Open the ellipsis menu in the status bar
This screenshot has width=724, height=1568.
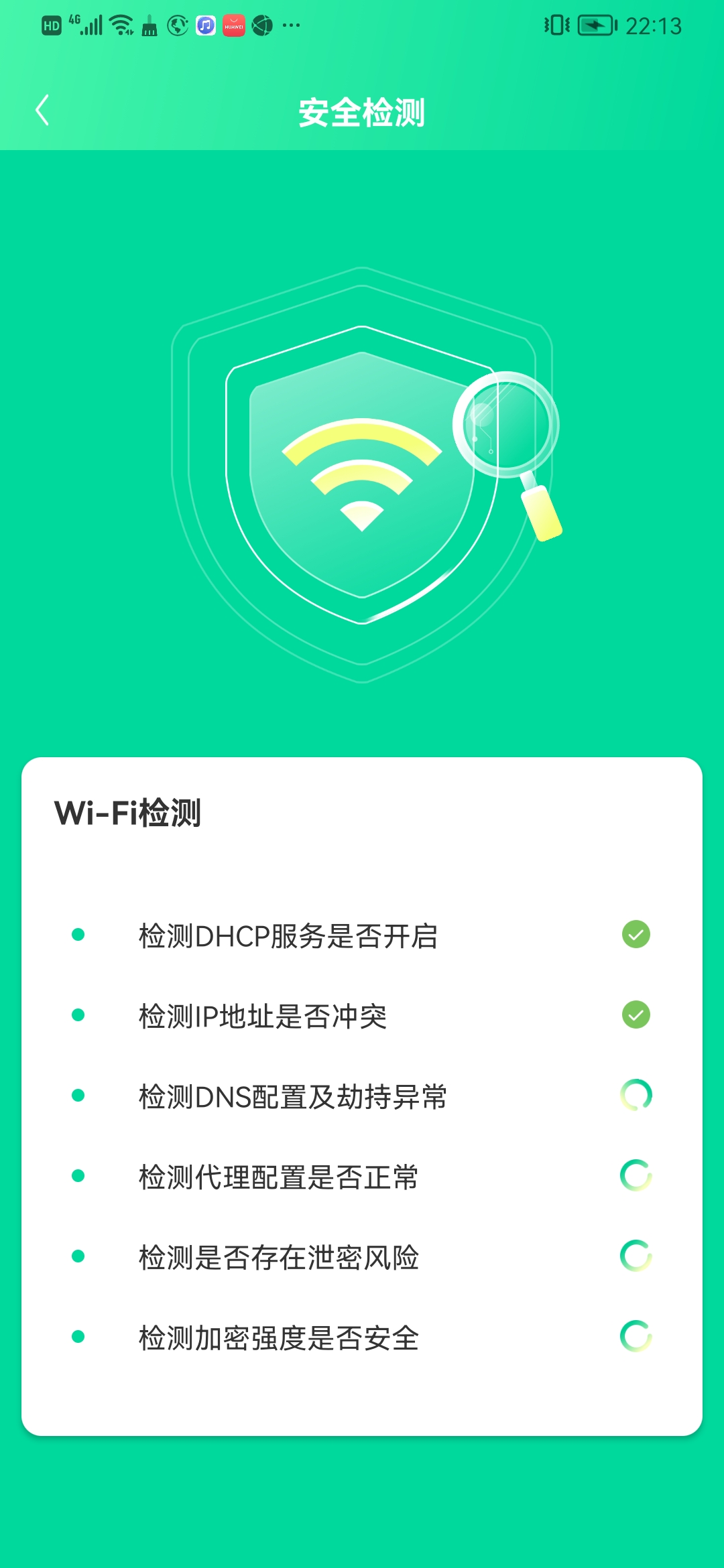click(x=290, y=25)
